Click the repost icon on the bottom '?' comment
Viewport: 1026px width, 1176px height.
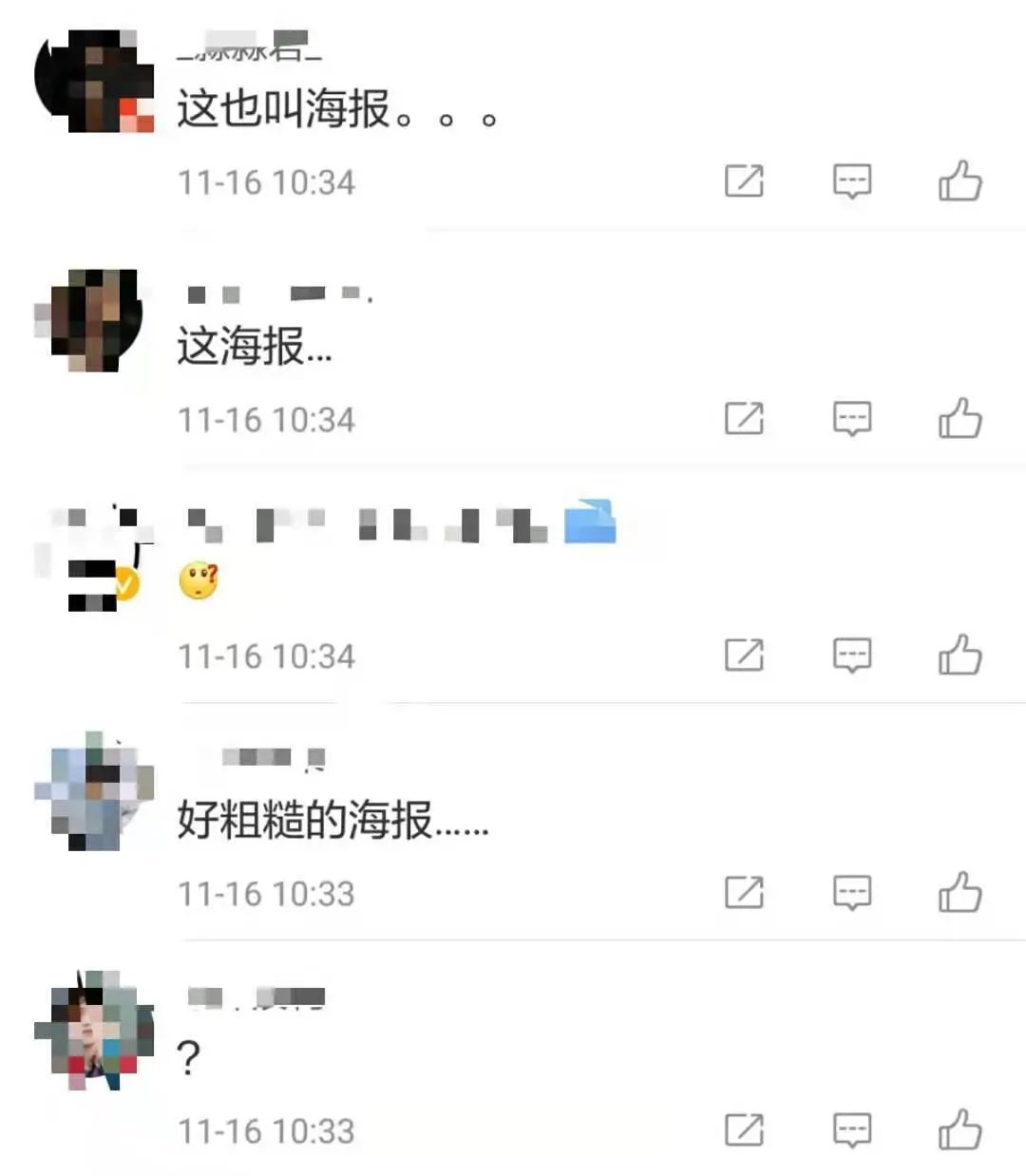click(747, 1129)
